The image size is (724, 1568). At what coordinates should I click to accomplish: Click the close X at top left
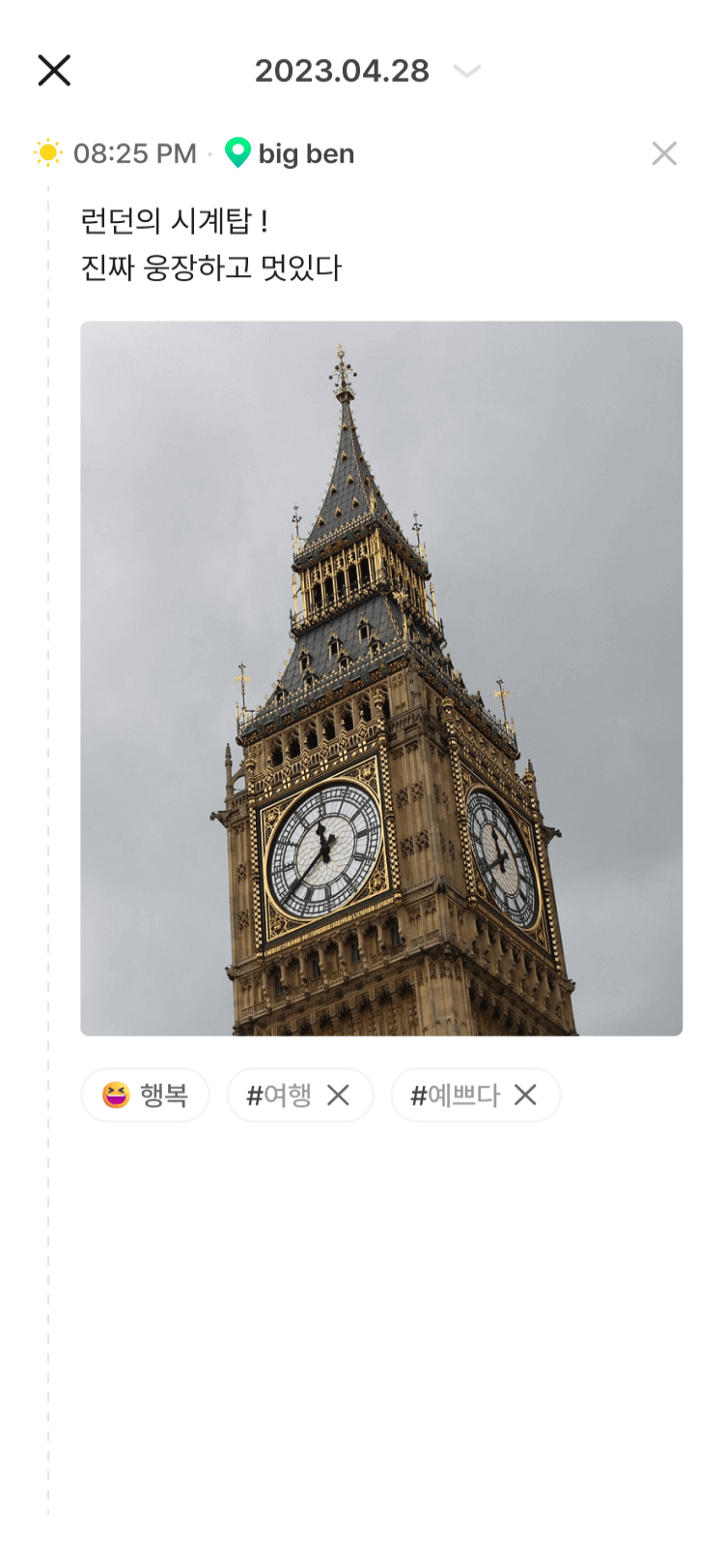point(55,70)
